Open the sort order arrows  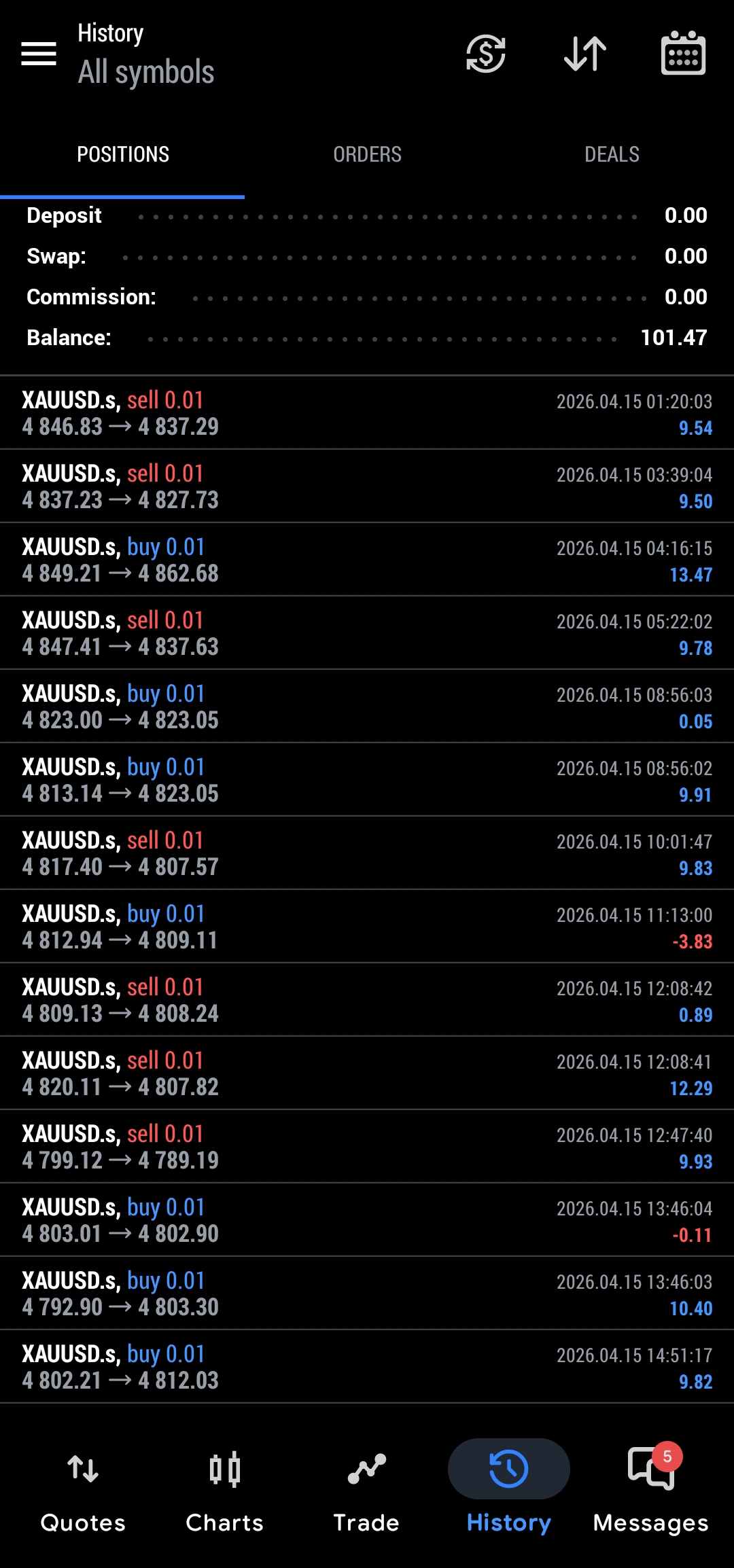[x=585, y=54]
